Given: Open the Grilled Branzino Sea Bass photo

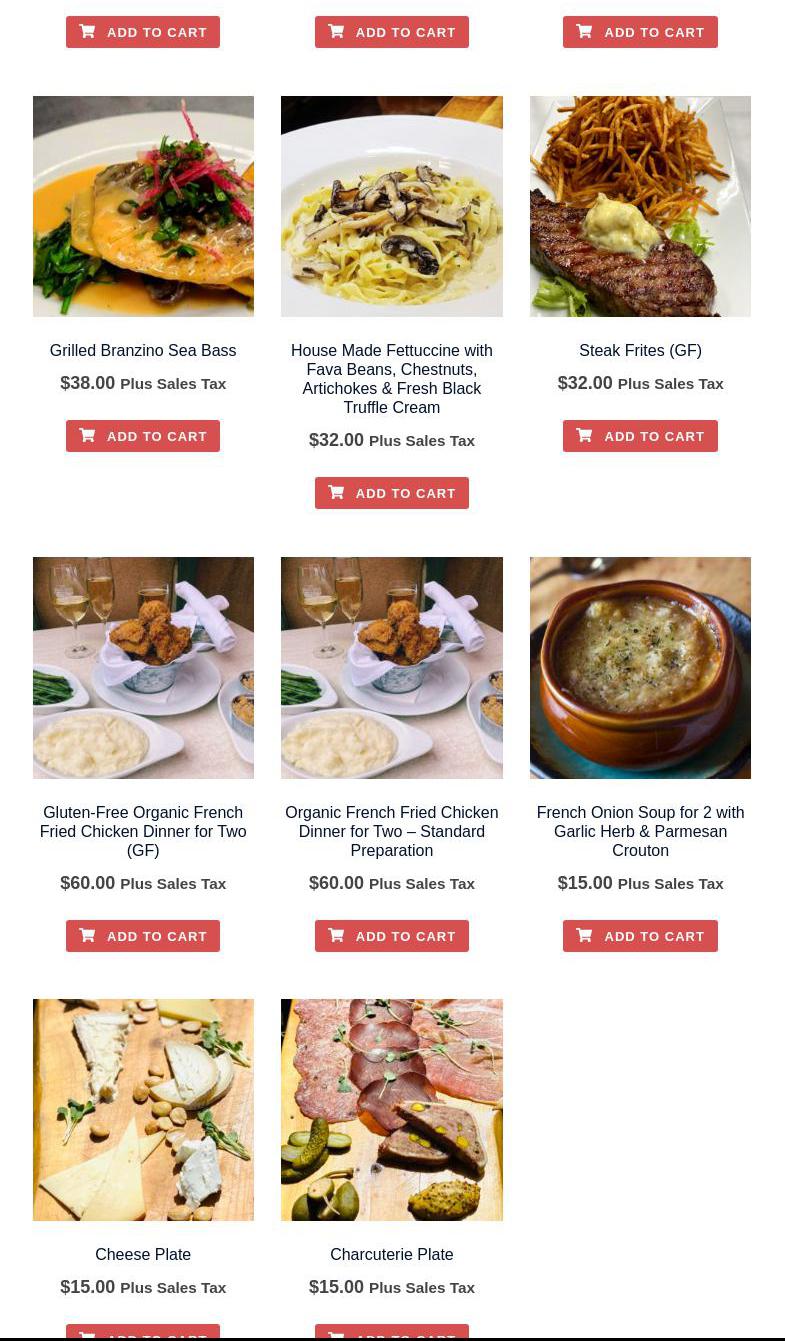Looking at the screenshot, I should point(143,206).
